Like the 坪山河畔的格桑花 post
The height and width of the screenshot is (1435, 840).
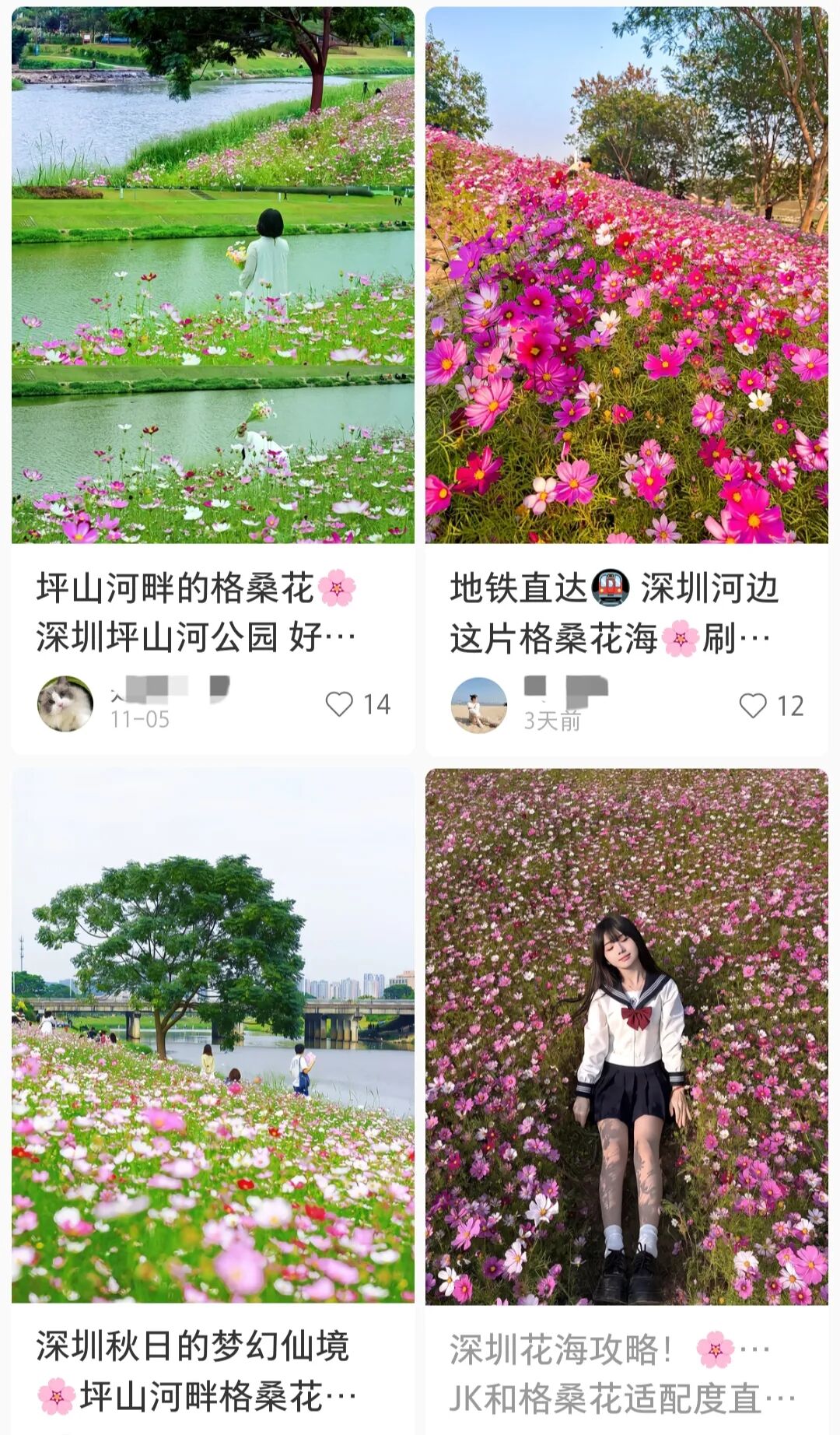click(340, 704)
